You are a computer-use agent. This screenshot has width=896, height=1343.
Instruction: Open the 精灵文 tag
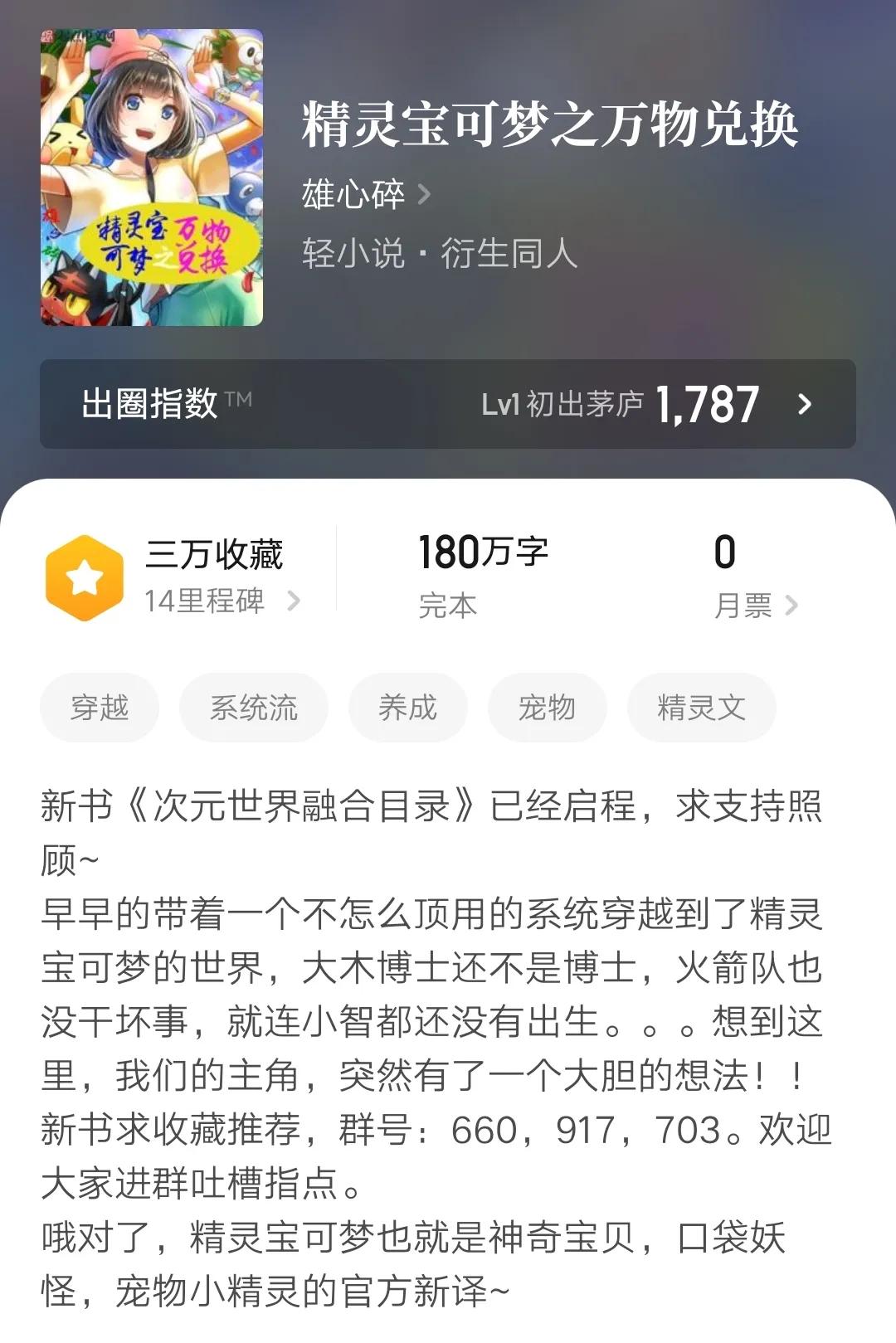[701, 707]
